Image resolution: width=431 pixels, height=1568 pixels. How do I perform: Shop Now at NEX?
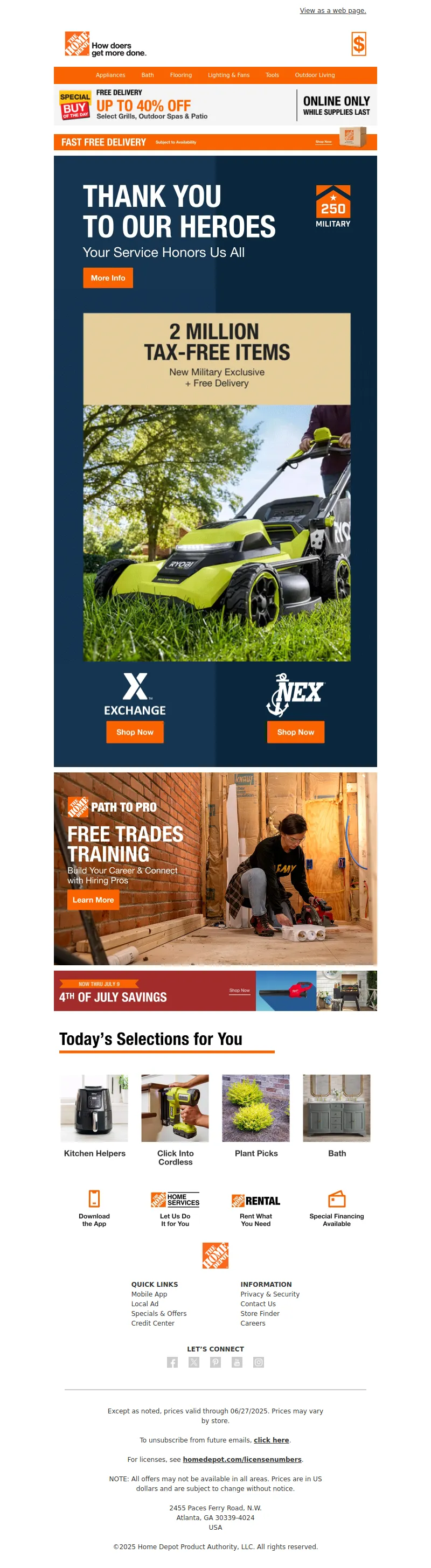[x=295, y=731]
